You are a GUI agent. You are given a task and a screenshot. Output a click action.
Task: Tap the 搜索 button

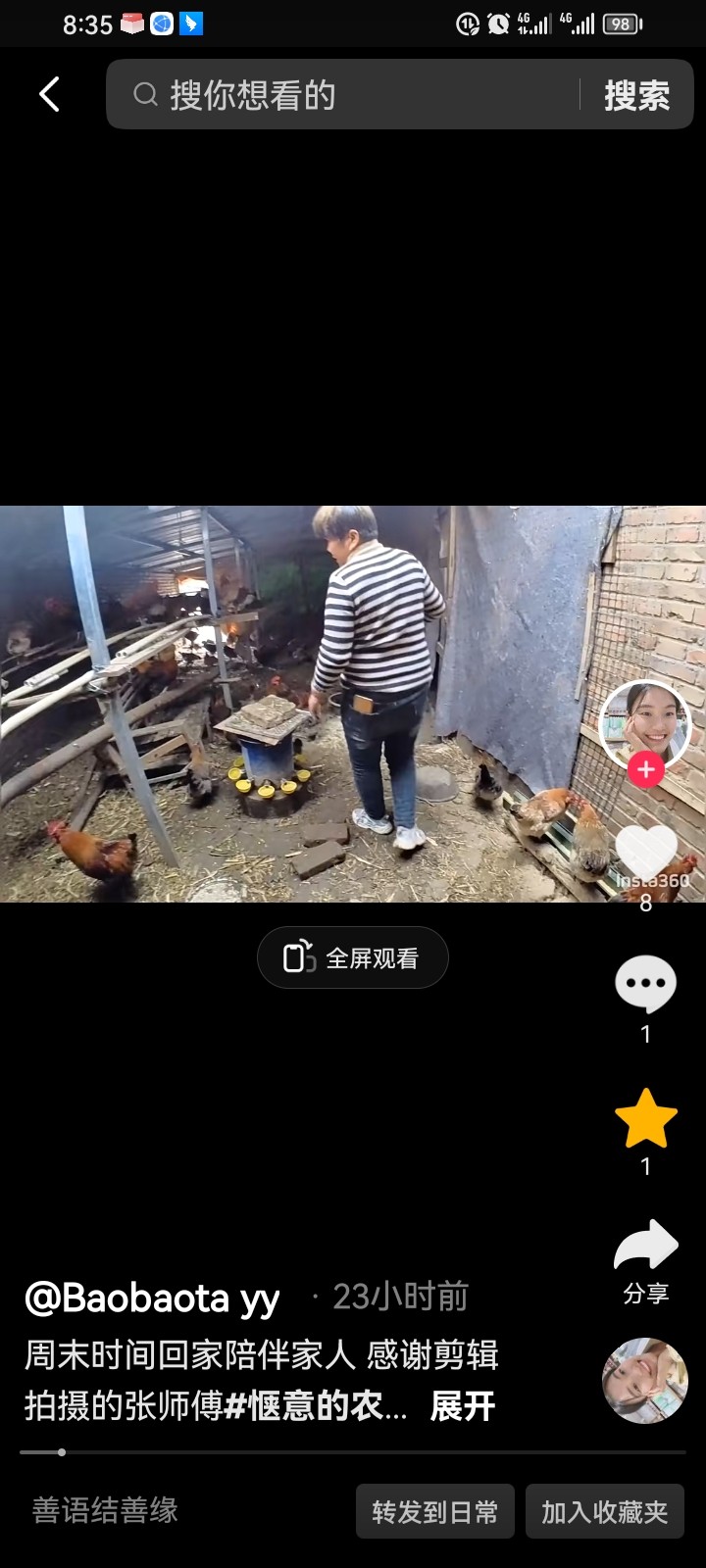pos(636,95)
